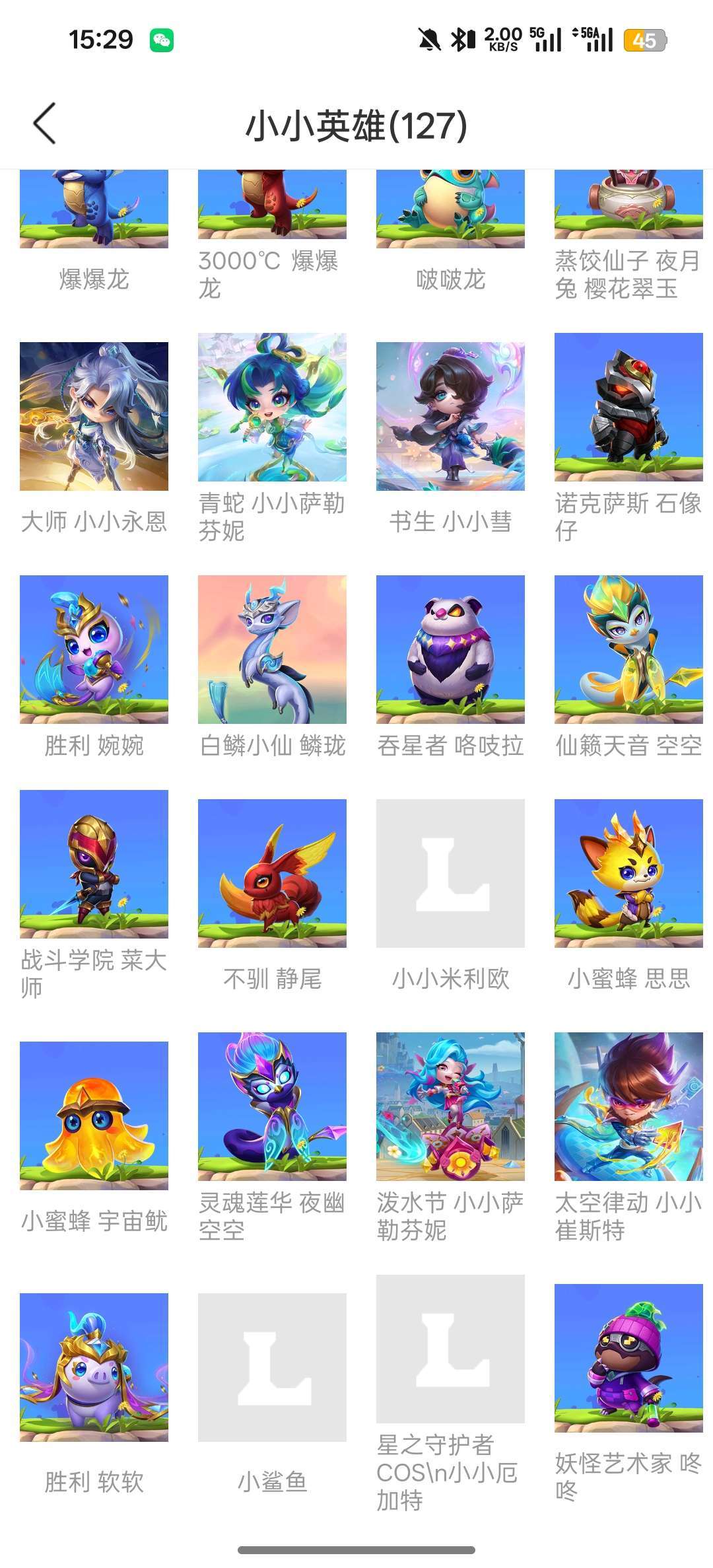Tap the page title 小小英雄(127)
The width and height of the screenshot is (713, 1568).
click(x=356, y=124)
